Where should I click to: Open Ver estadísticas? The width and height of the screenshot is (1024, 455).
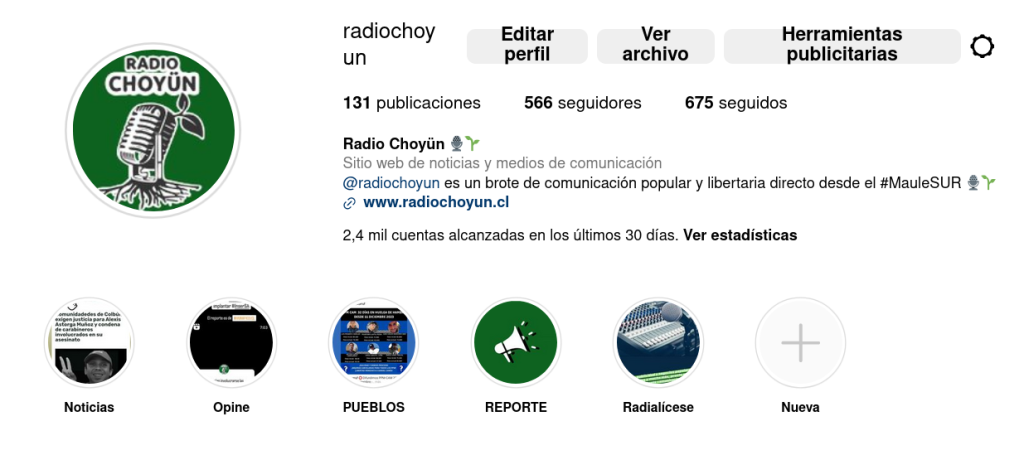(740, 235)
